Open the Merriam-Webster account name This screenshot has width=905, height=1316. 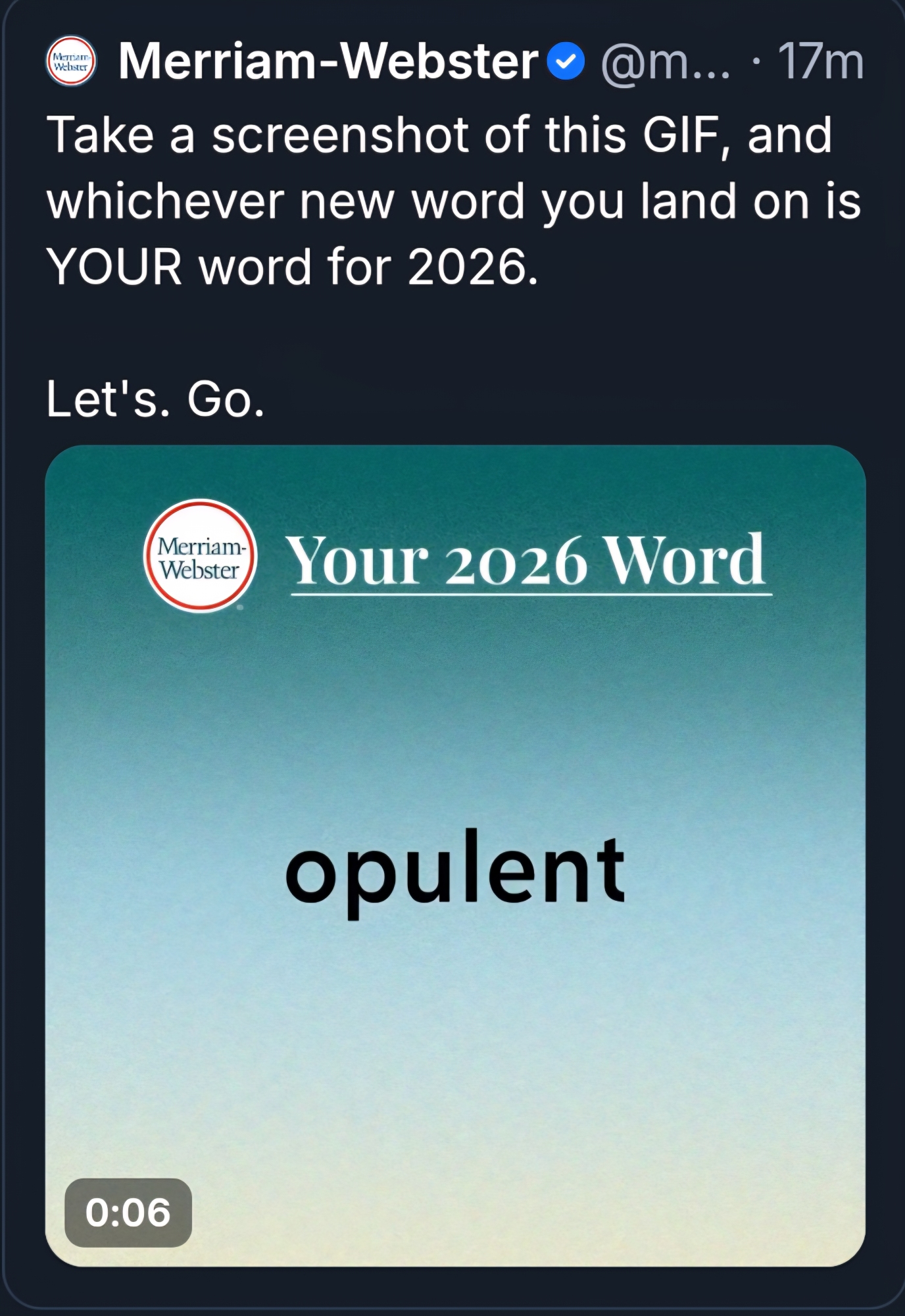point(328,61)
